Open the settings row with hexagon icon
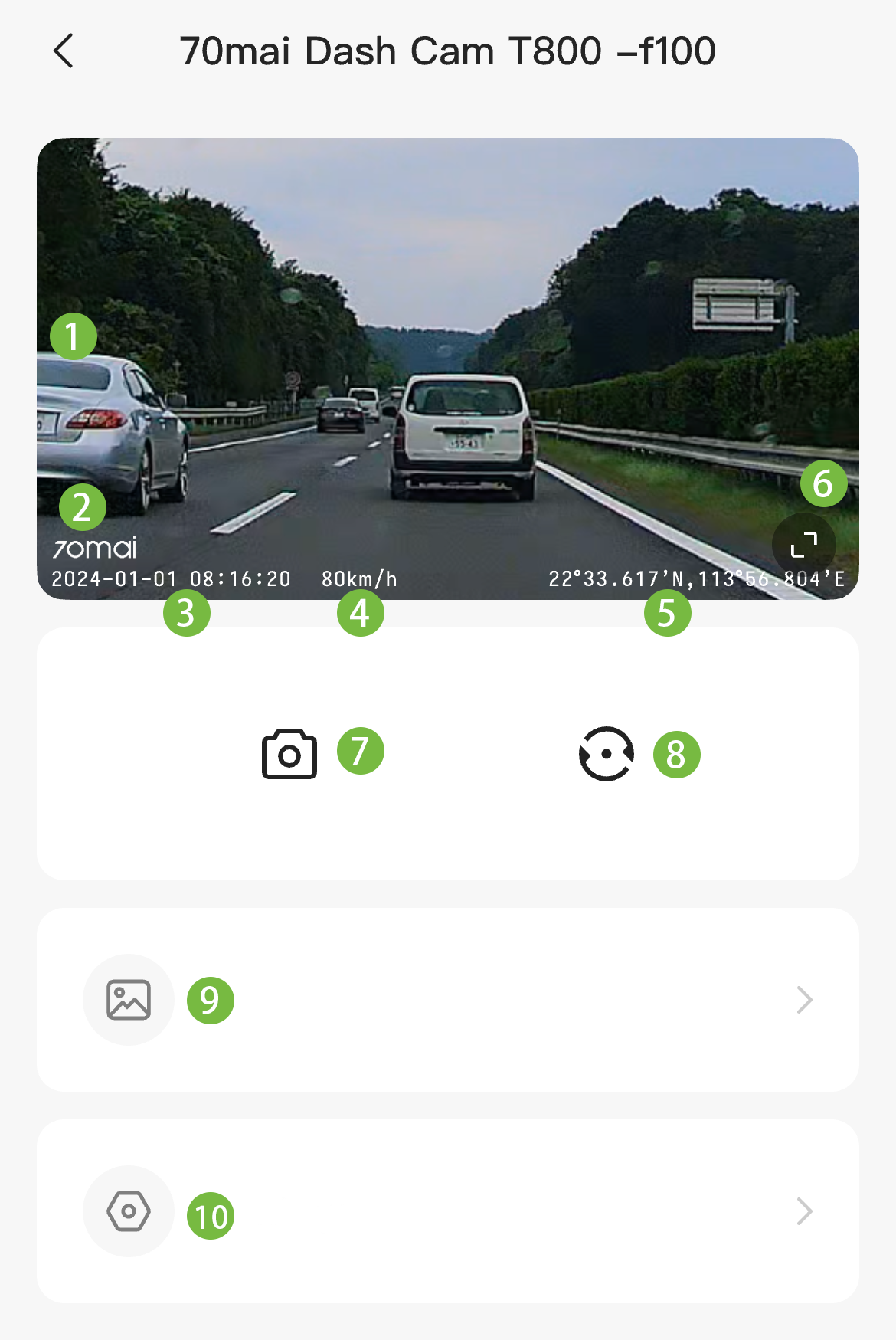 tap(447, 1211)
